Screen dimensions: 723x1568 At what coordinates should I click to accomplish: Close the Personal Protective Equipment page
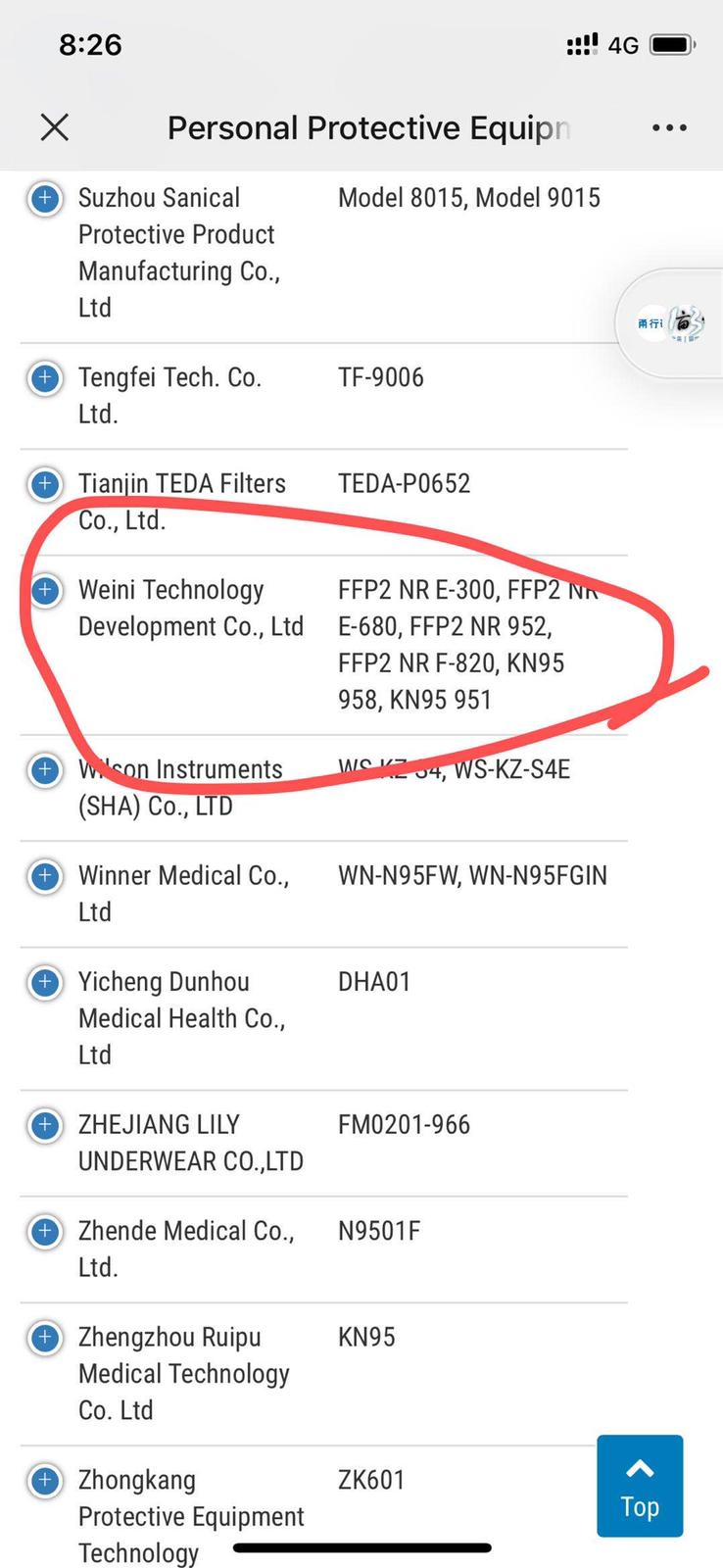(x=55, y=127)
